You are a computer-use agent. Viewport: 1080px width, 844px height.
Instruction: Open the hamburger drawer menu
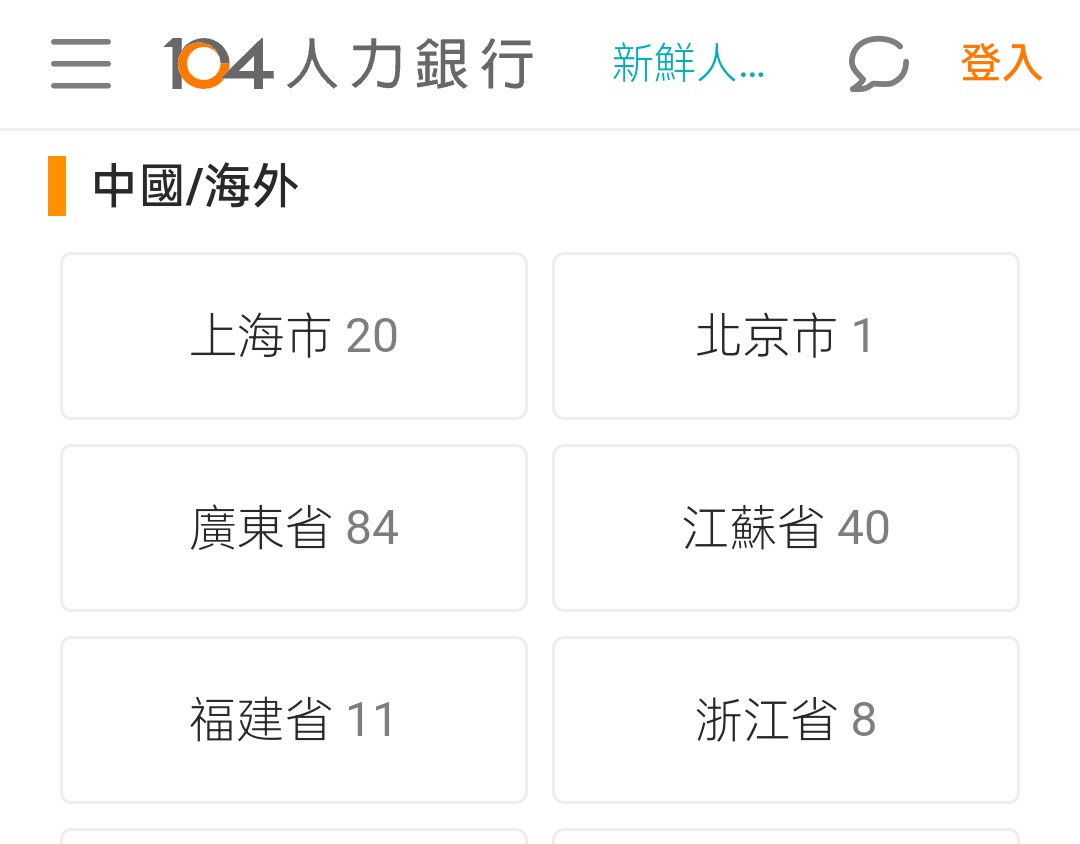tap(81, 64)
